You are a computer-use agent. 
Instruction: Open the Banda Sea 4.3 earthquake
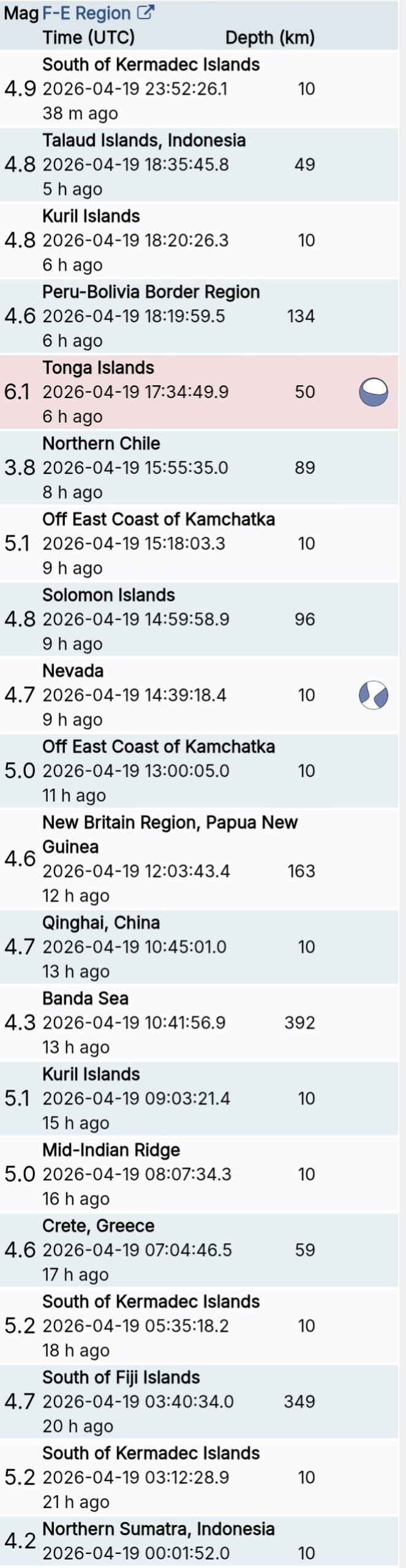click(x=85, y=998)
